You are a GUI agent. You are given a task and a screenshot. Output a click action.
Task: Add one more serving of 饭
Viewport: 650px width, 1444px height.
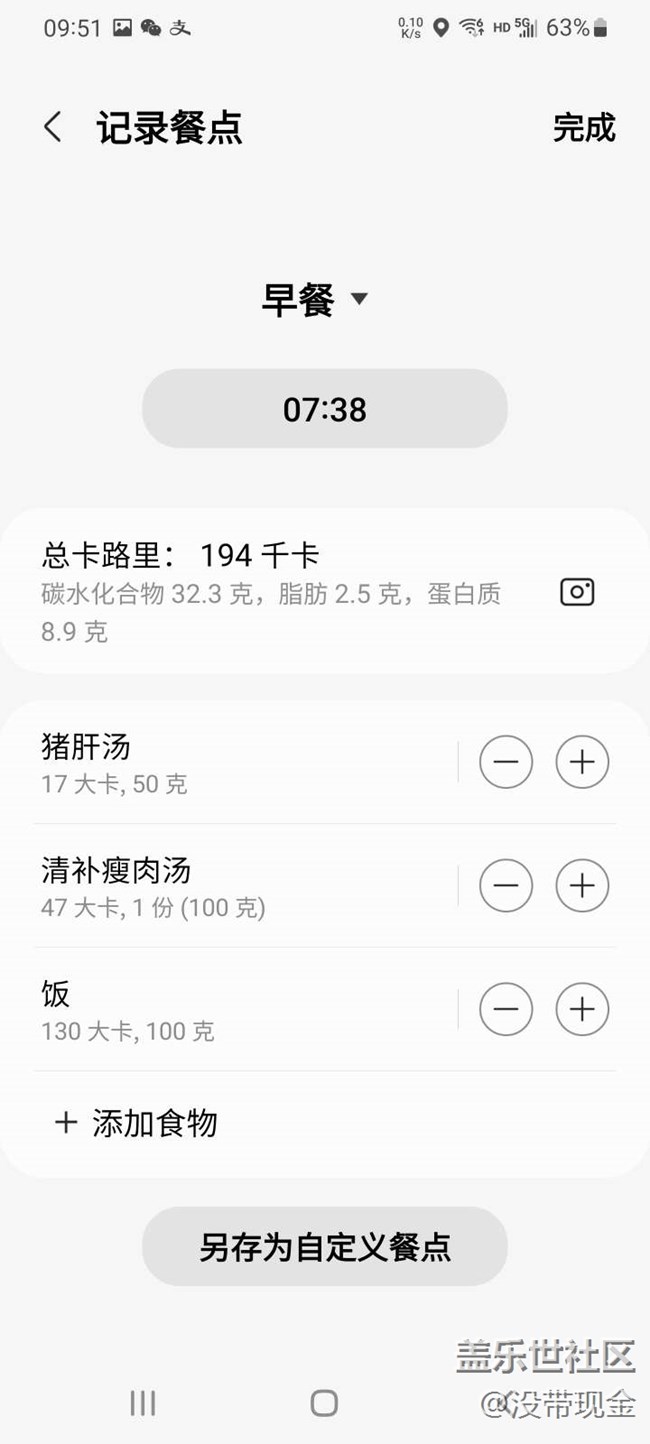coord(582,1009)
